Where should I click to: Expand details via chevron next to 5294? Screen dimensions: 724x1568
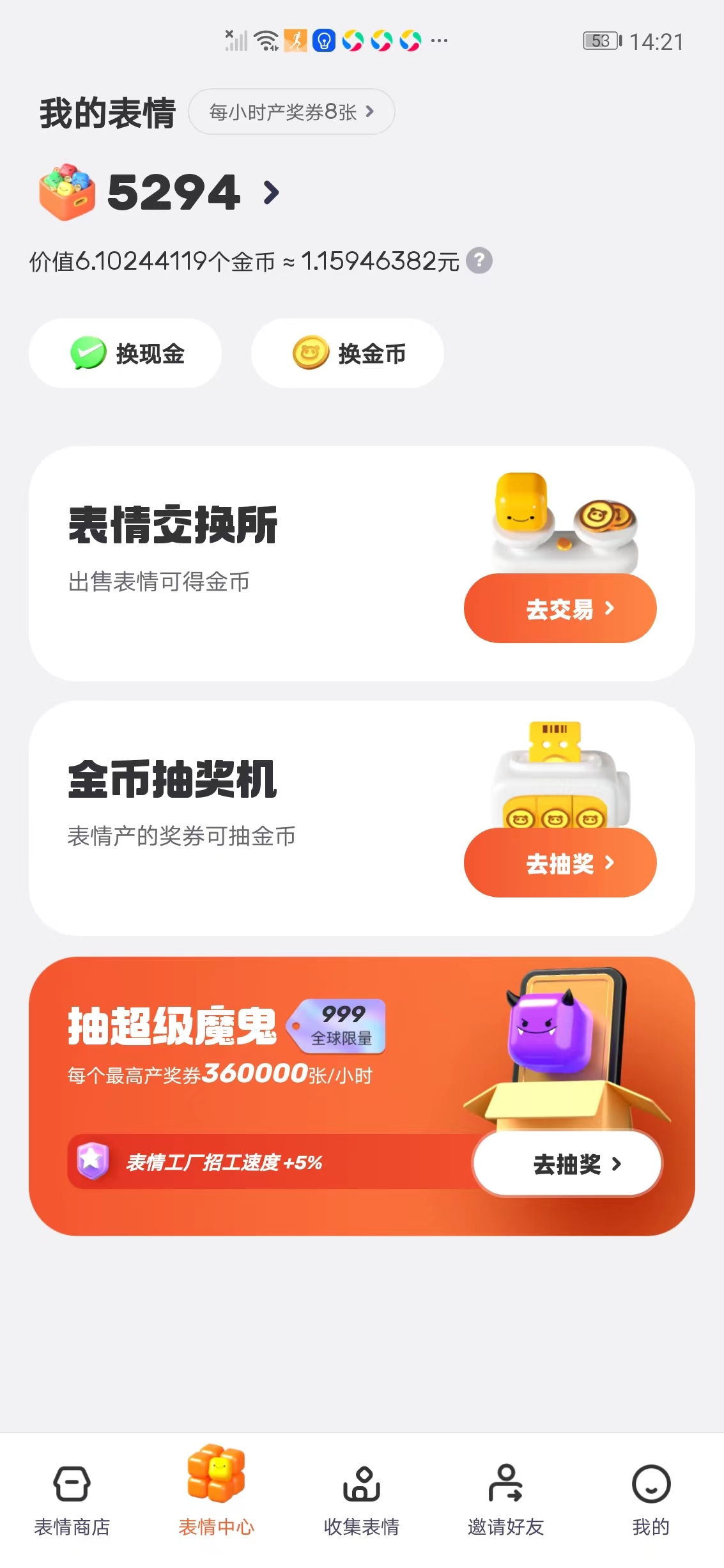coord(271,192)
